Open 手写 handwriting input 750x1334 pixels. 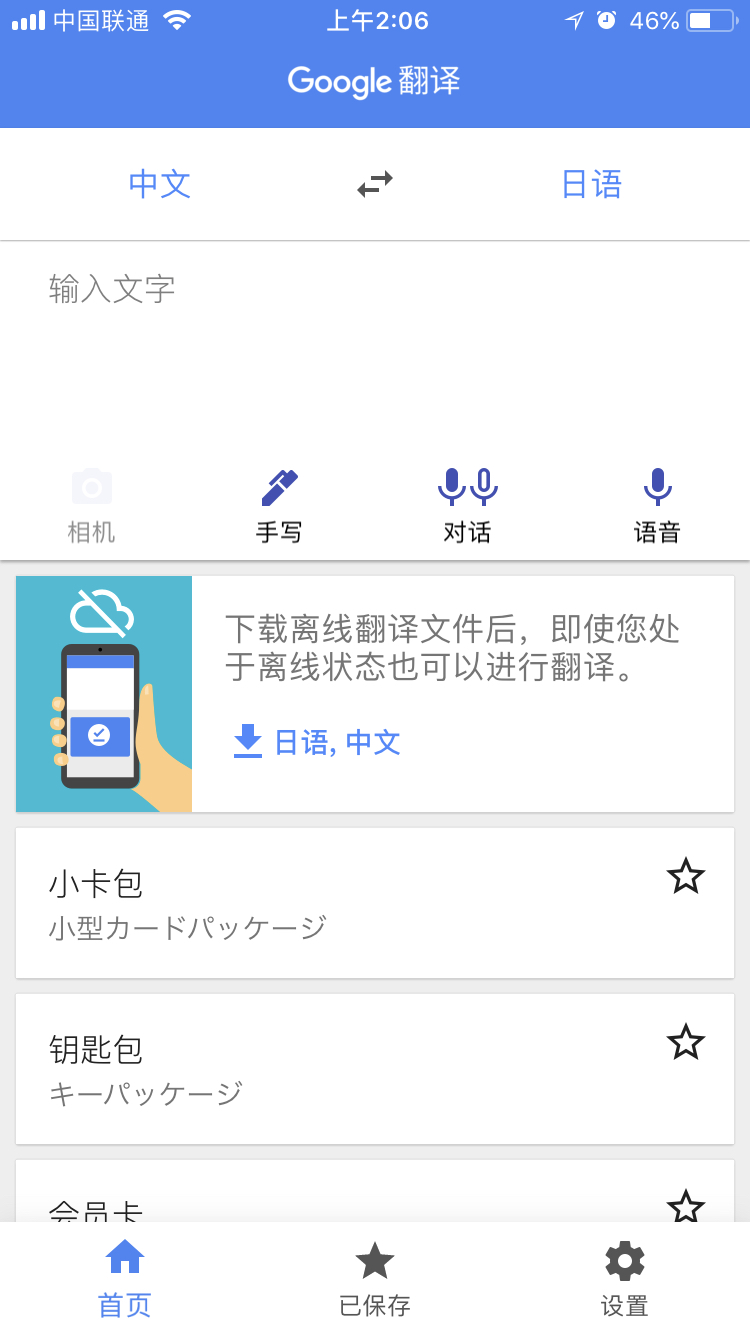(279, 505)
